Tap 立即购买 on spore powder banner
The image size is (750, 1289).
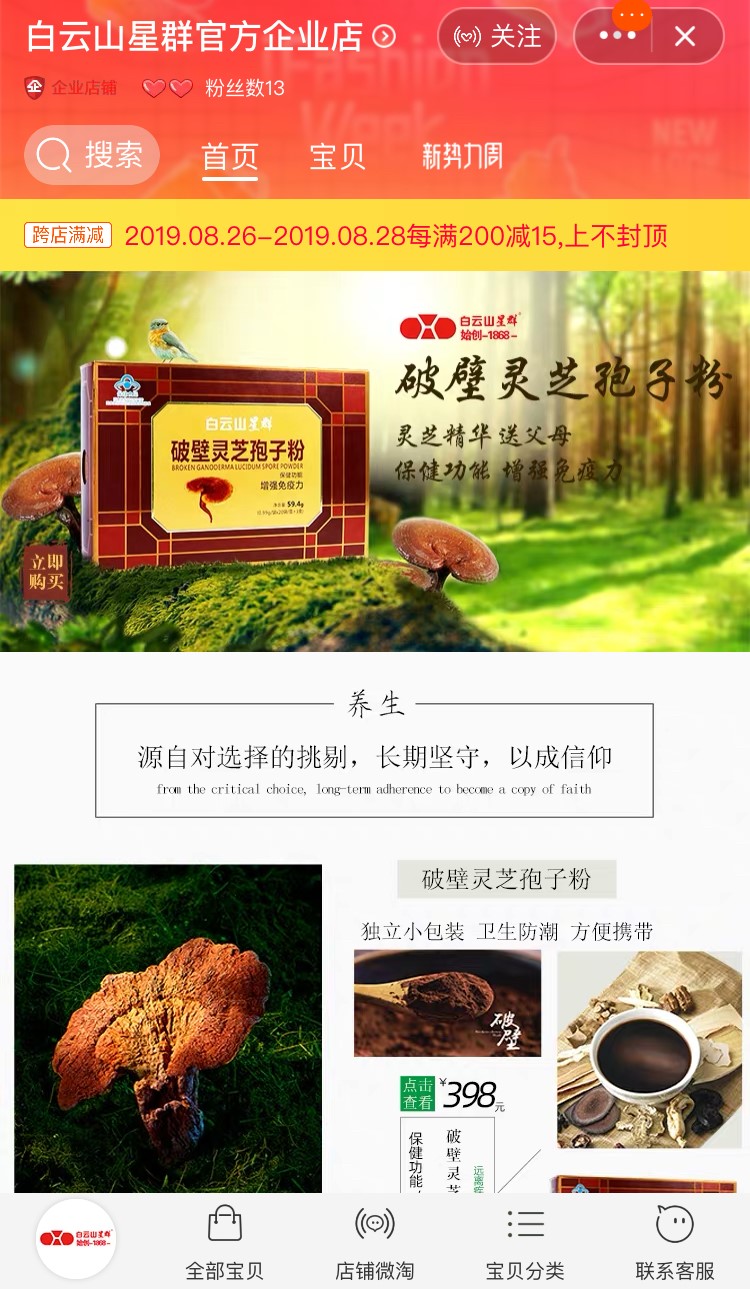click(x=47, y=573)
